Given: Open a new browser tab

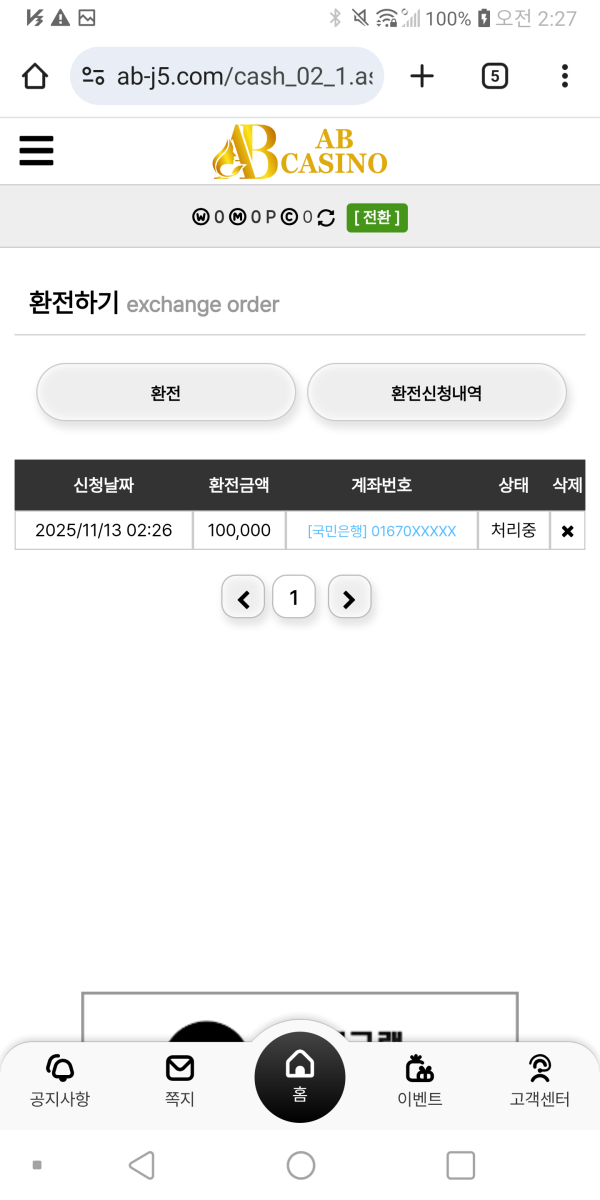Looking at the screenshot, I should click(423, 76).
